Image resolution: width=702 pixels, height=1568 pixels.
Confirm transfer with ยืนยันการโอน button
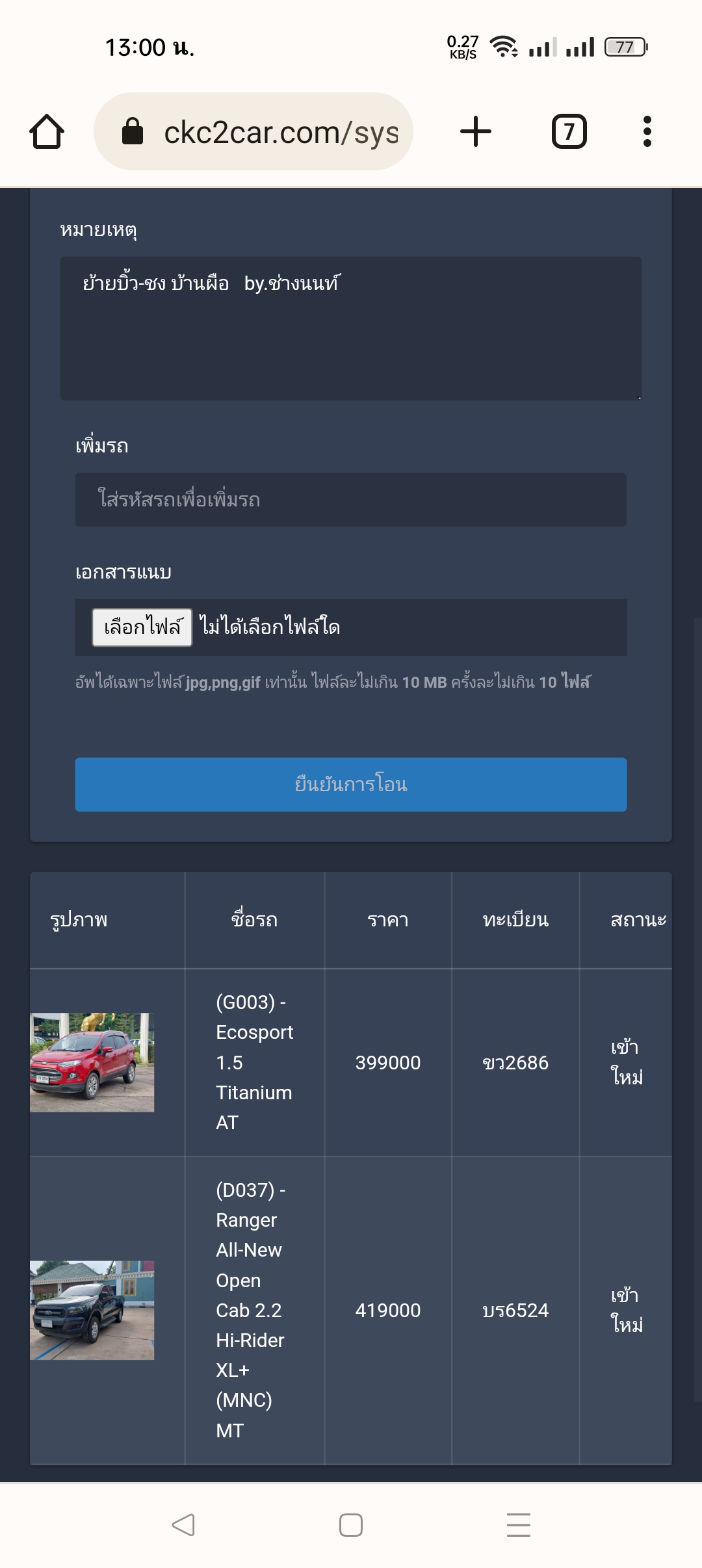(351, 785)
